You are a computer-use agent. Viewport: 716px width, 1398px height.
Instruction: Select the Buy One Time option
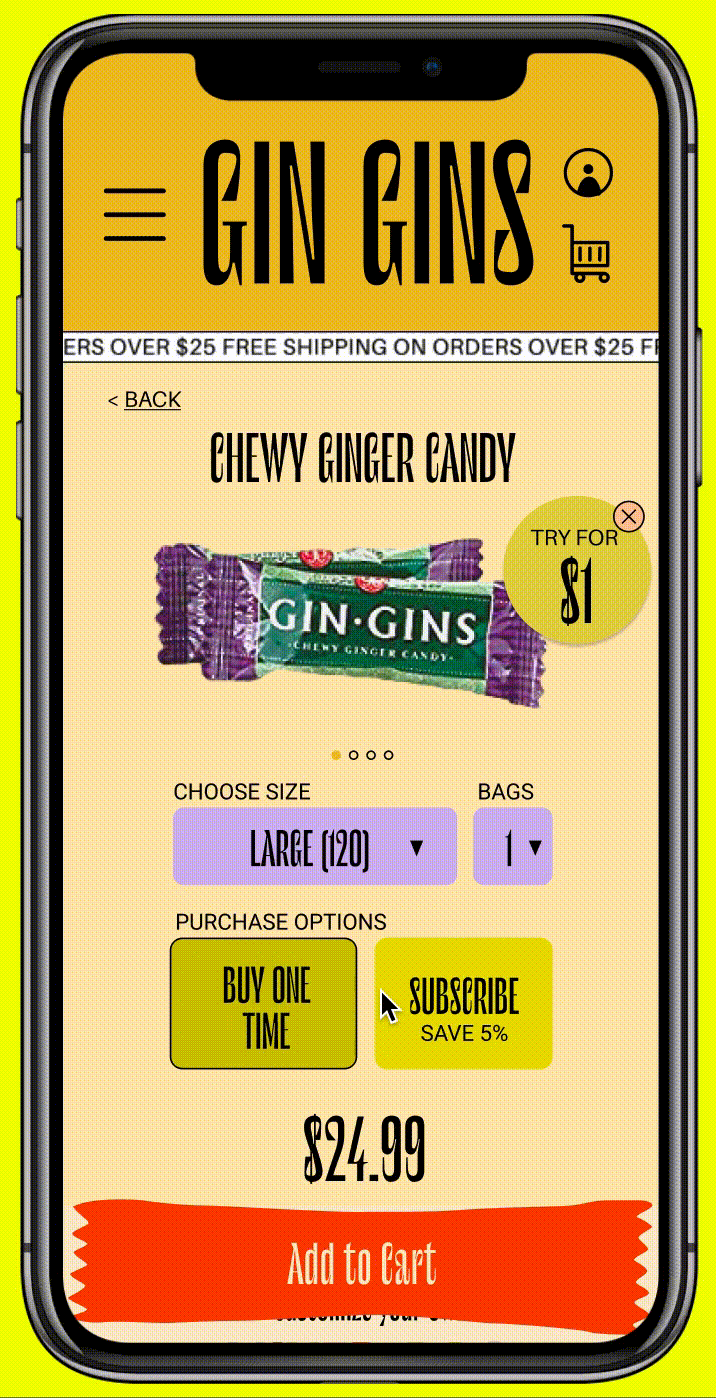264,1004
